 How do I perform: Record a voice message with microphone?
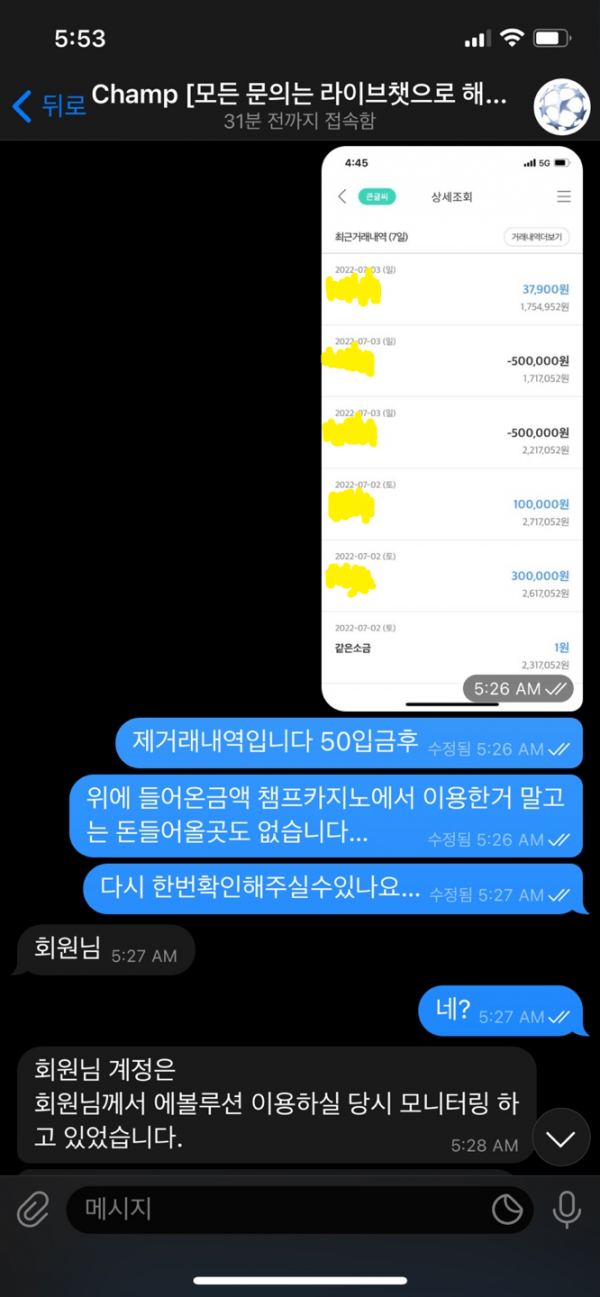tap(566, 1210)
